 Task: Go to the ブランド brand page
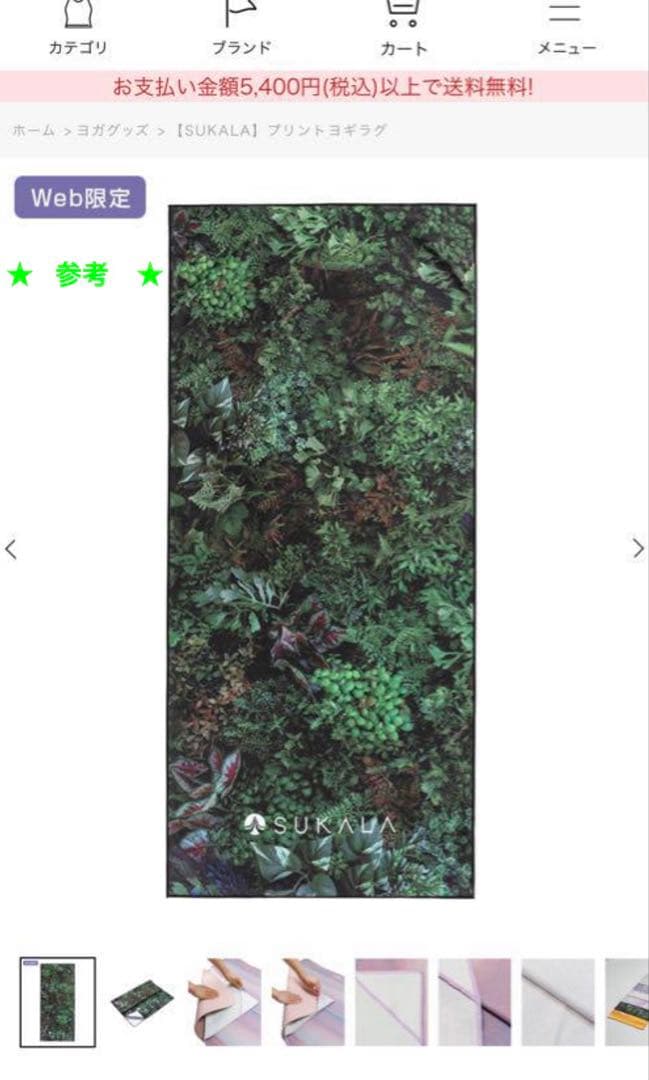(241, 30)
